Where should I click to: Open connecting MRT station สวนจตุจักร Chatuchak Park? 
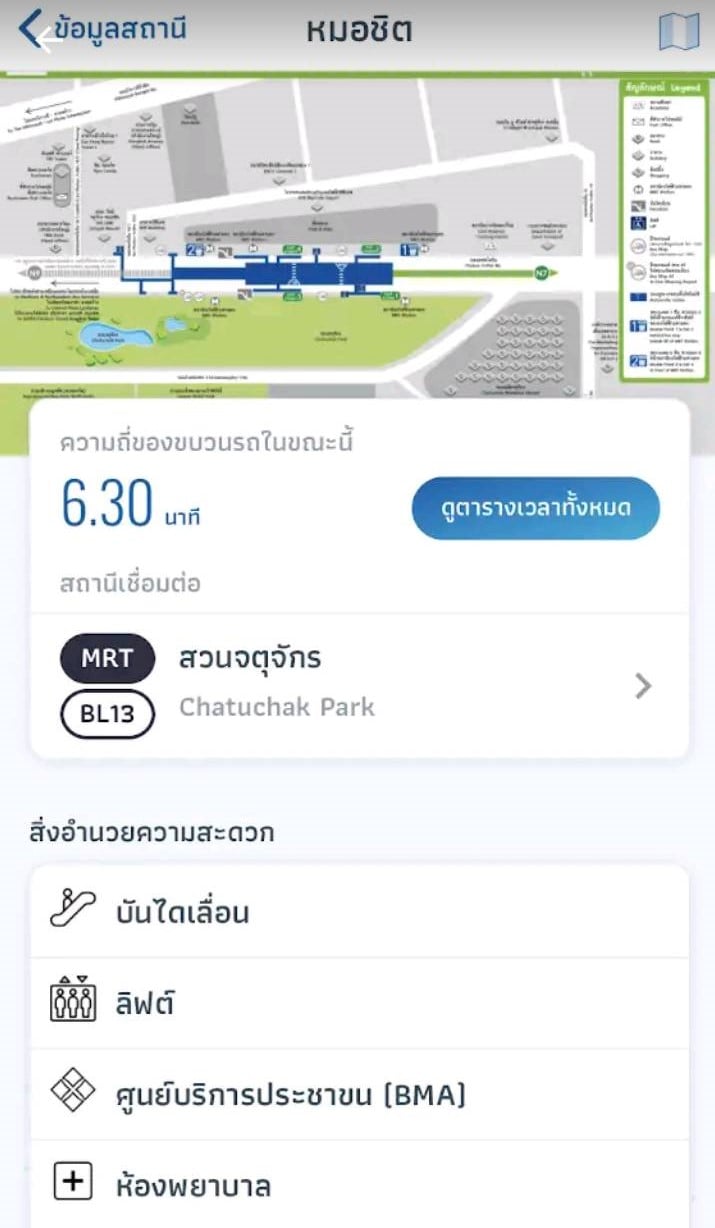(x=360, y=685)
